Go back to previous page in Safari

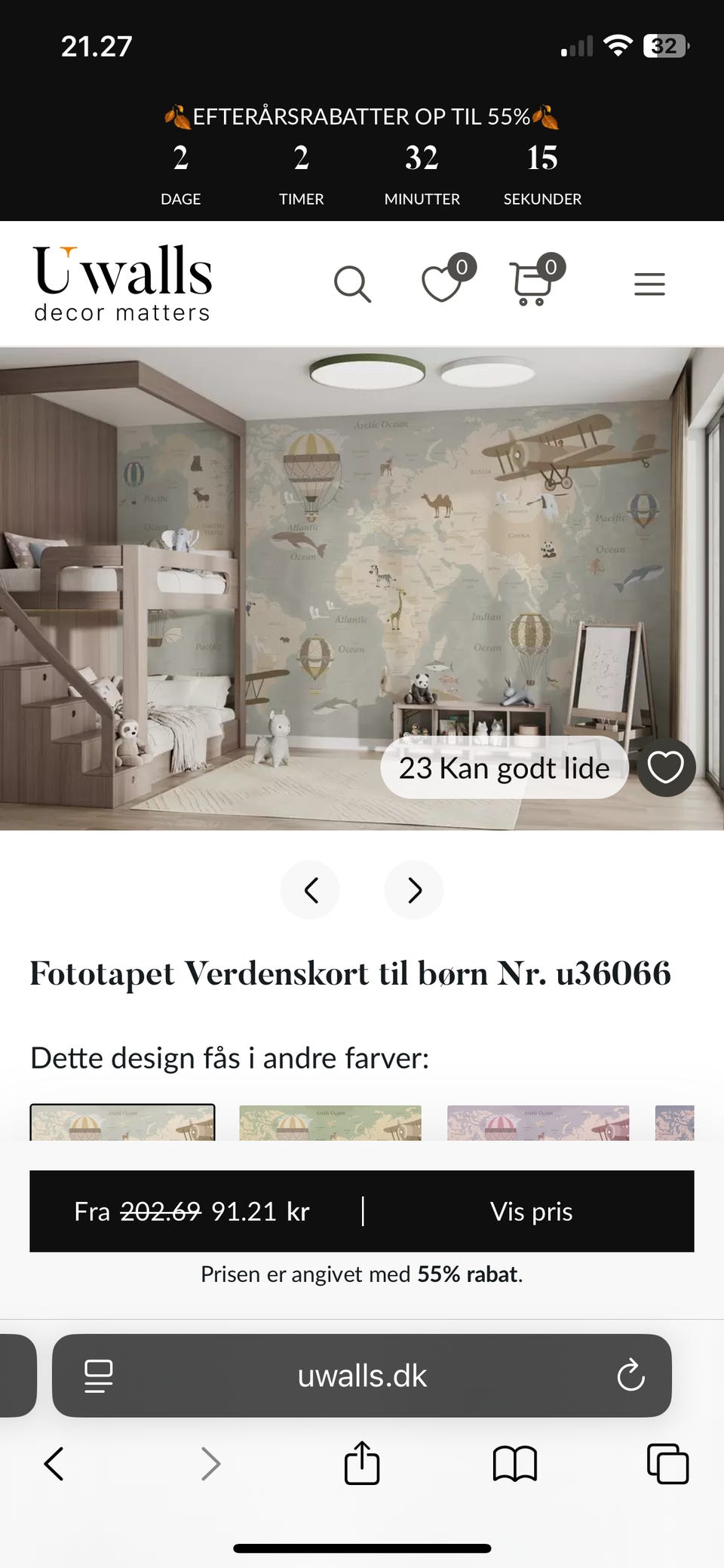(x=54, y=1462)
